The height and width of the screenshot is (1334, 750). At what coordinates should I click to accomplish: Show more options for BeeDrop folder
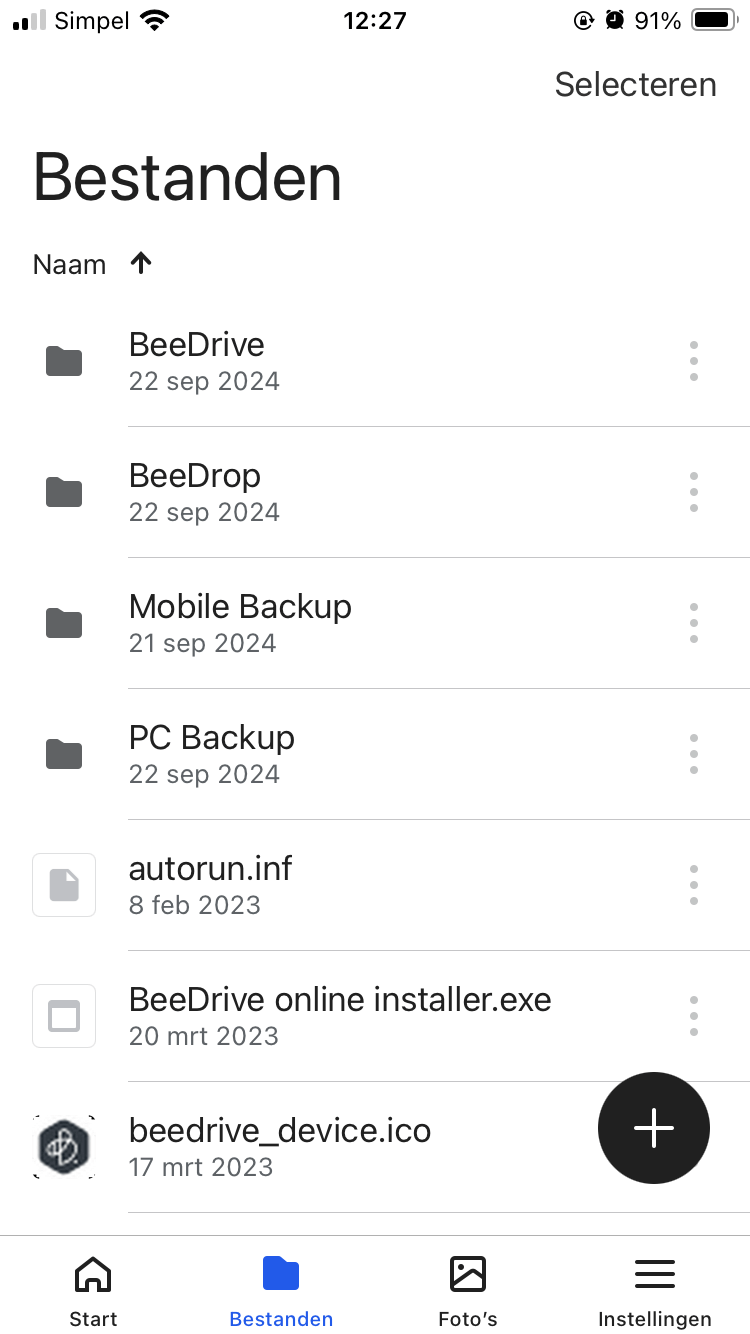pyautogui.click(x=693, y=492)
